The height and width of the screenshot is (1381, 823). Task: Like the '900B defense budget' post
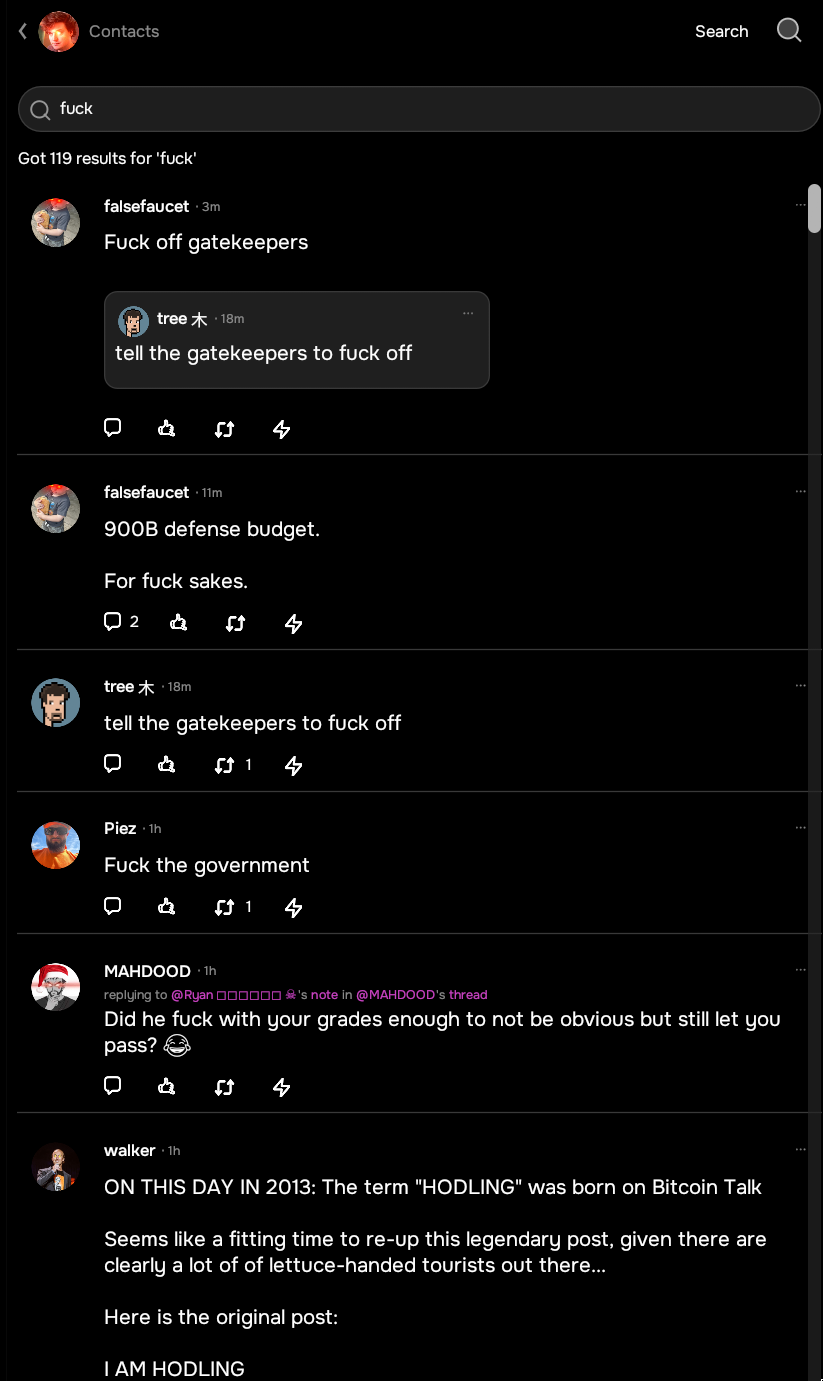coord(179,623)
